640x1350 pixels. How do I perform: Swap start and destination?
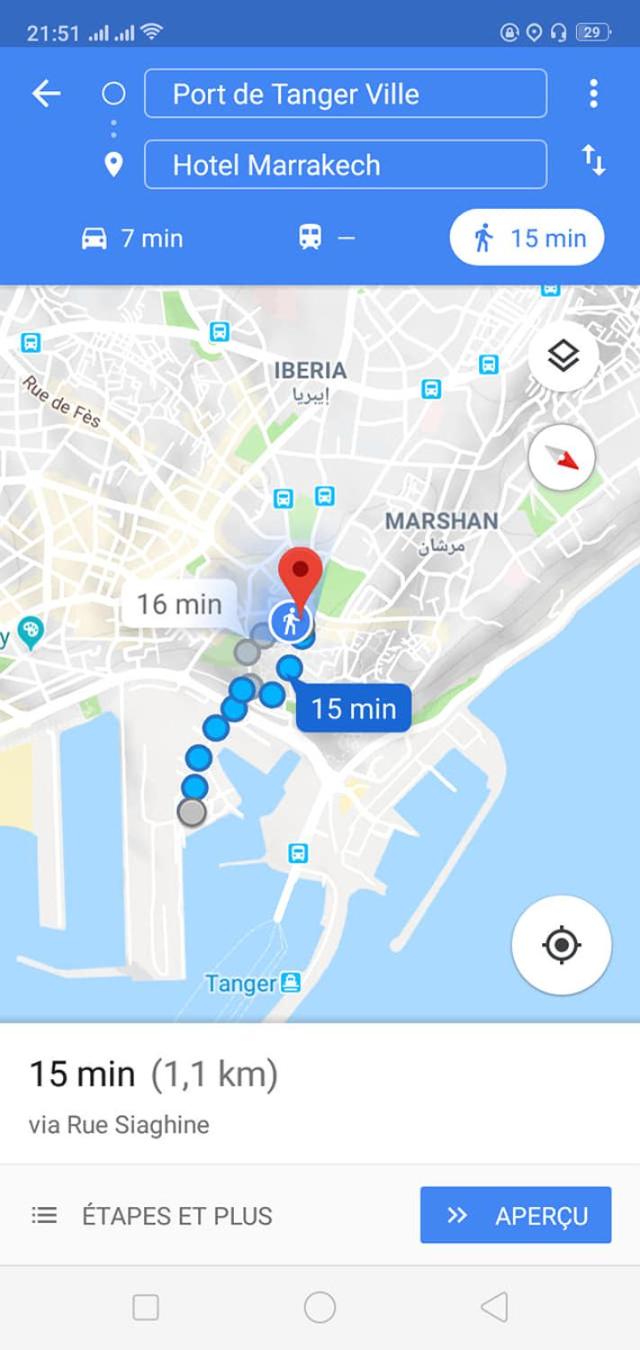pyautogui.click(x=593, y=160)
